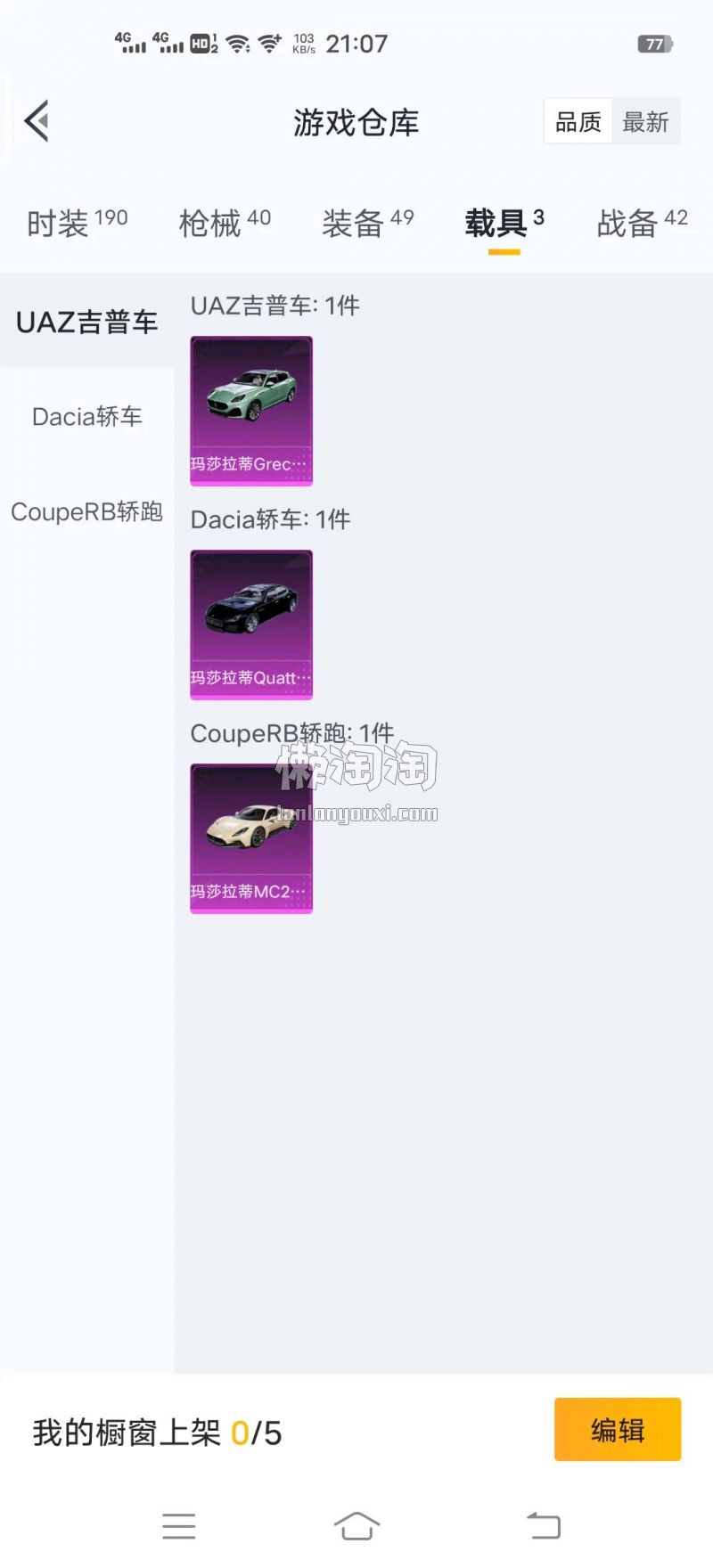713x1568 pixels.
Task: Select the 载具 tab
Action: tap(504, 223)
